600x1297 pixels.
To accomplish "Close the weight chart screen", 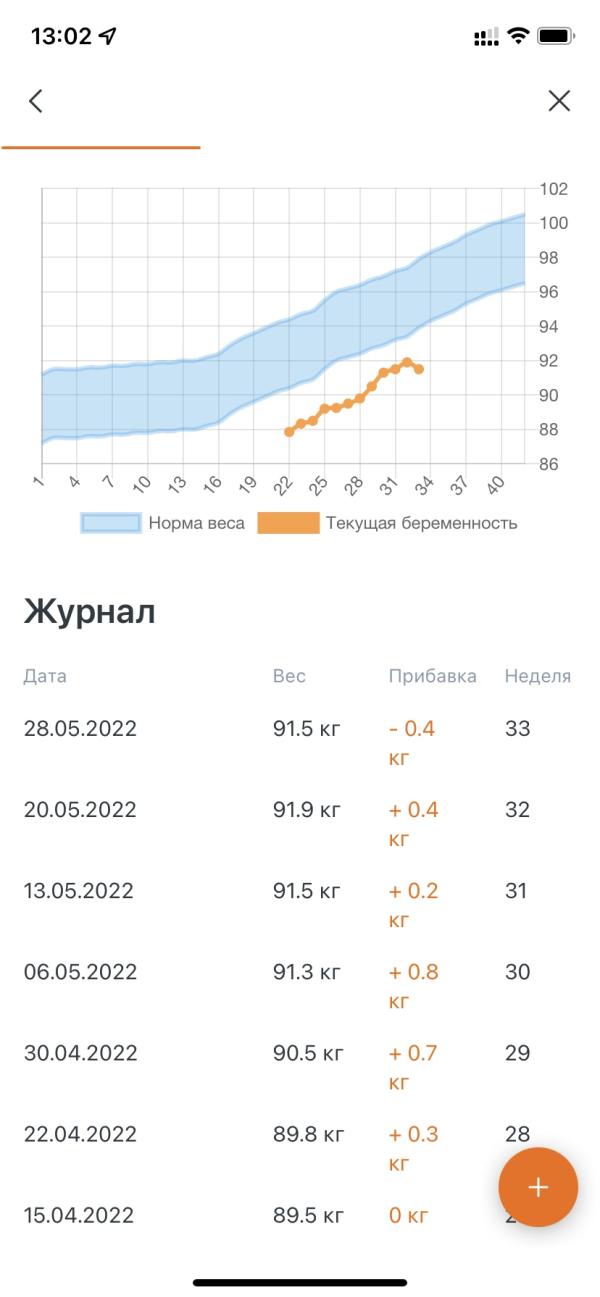I will [x=559, y=101].
